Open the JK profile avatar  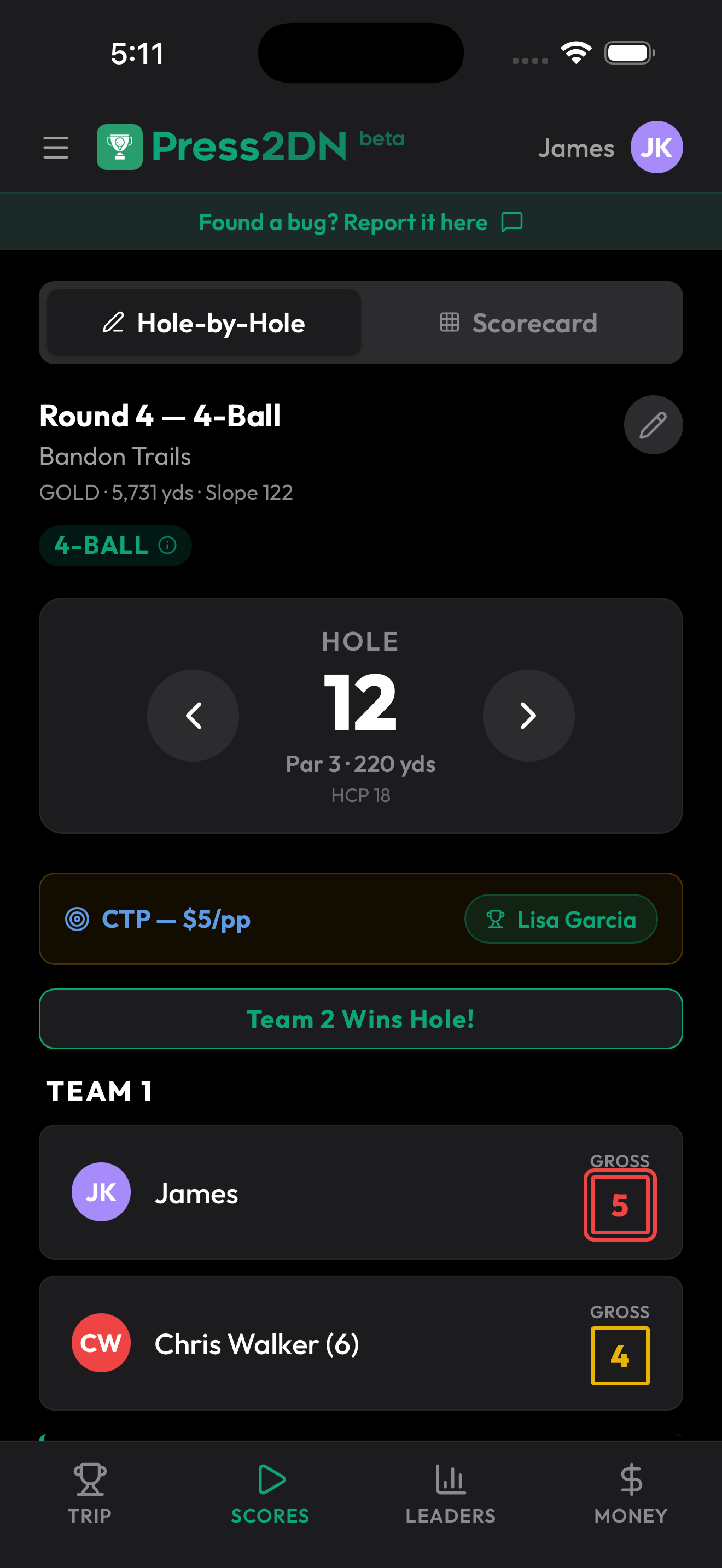pyautogui.click(x=656, y=147)
